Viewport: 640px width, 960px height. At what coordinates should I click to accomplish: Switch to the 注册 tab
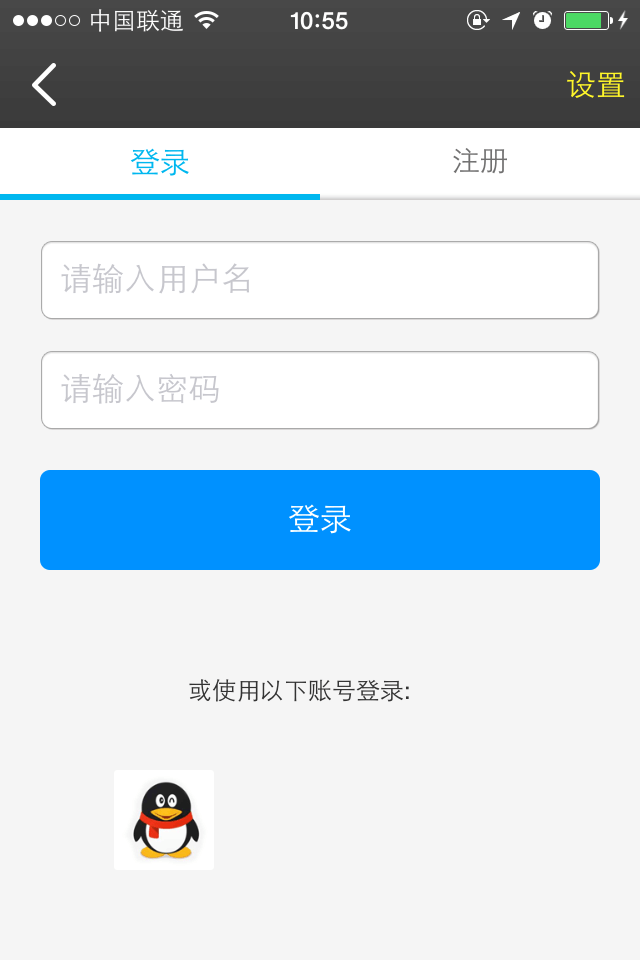tap(480, 162)
